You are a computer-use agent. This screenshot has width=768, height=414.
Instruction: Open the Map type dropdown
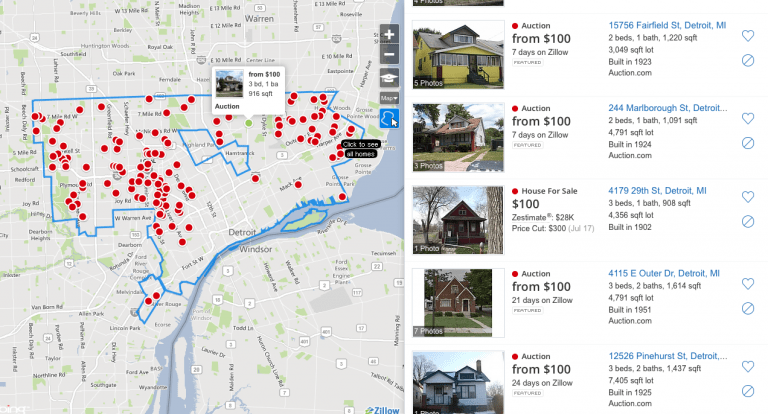point(389,98)
